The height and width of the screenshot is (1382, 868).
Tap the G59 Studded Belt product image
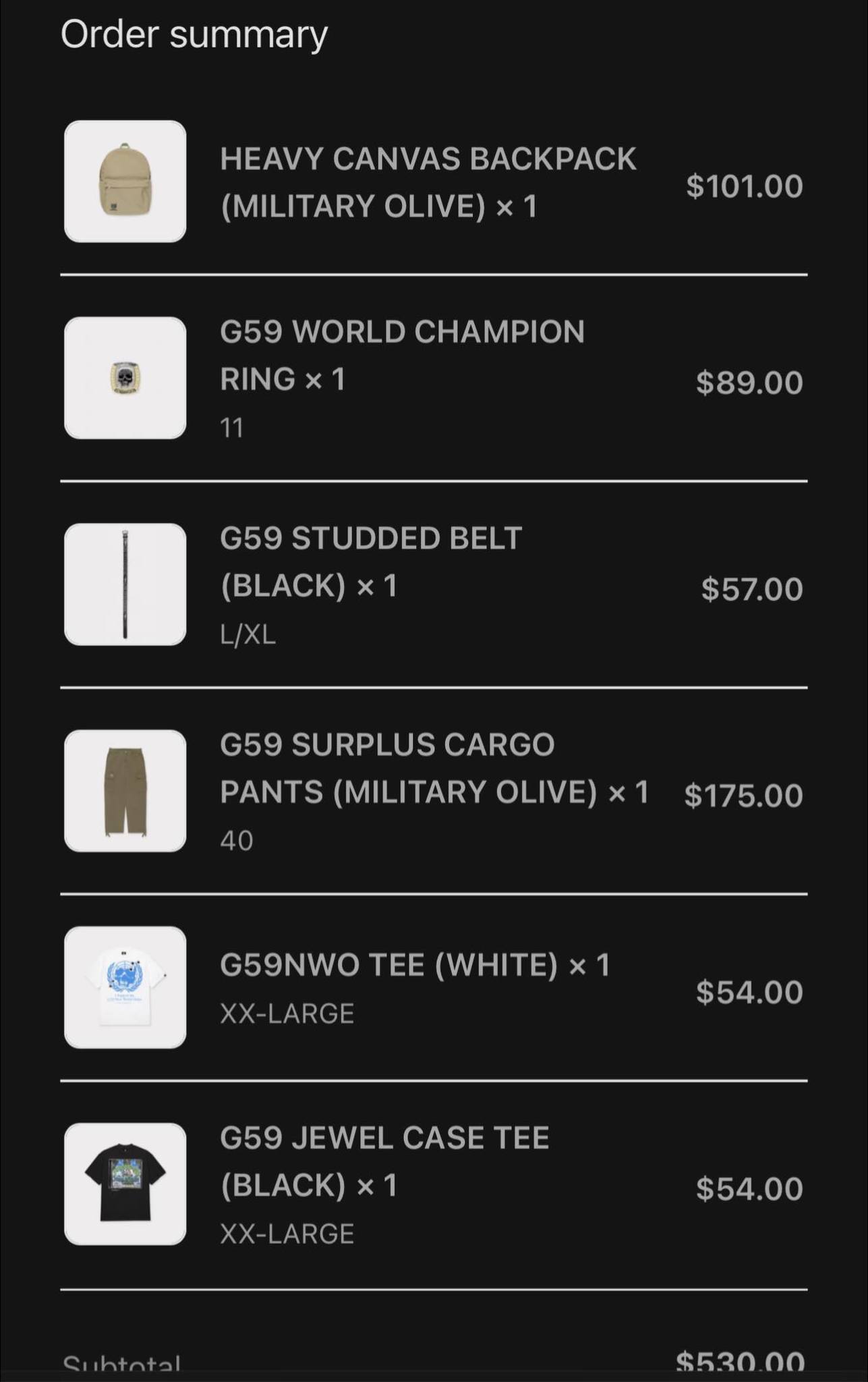tap(125, 584)
